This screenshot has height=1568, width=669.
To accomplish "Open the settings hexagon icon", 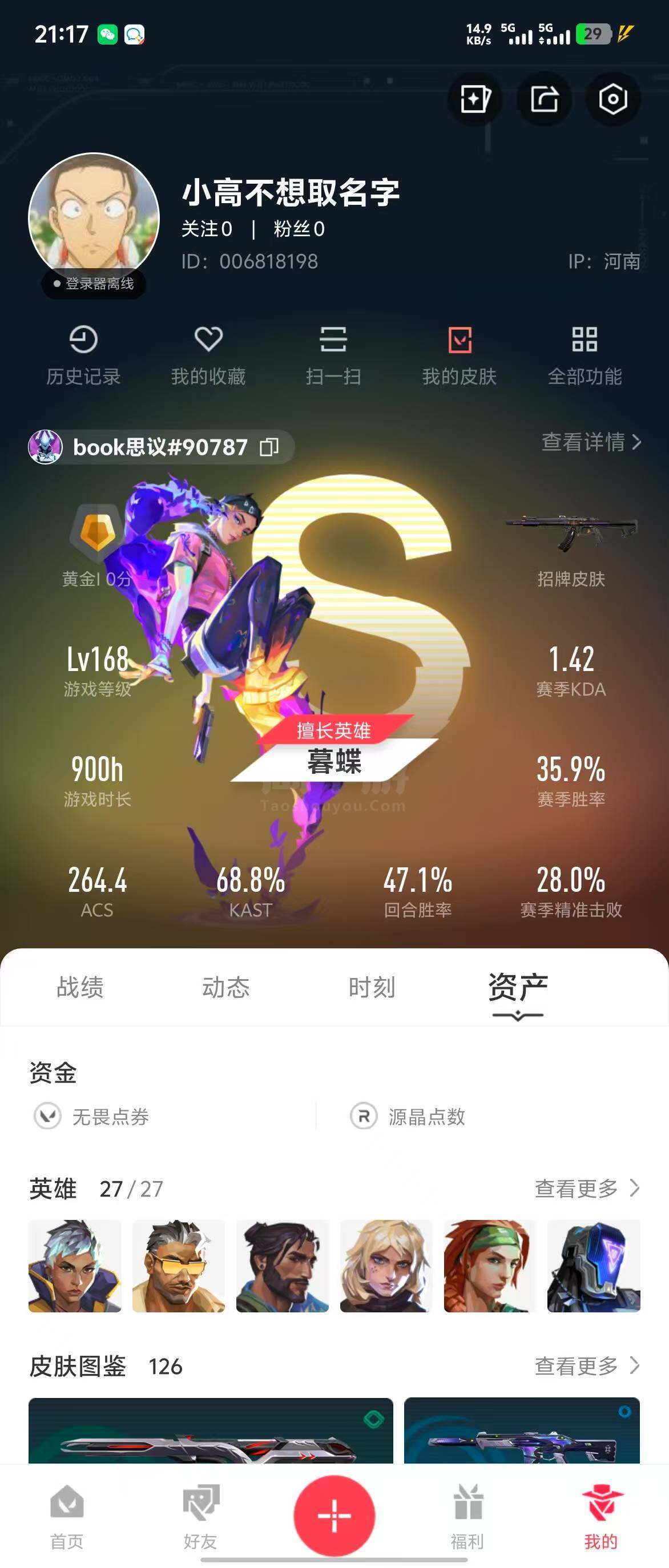I will pyautogui.click(x=612, y=99).
